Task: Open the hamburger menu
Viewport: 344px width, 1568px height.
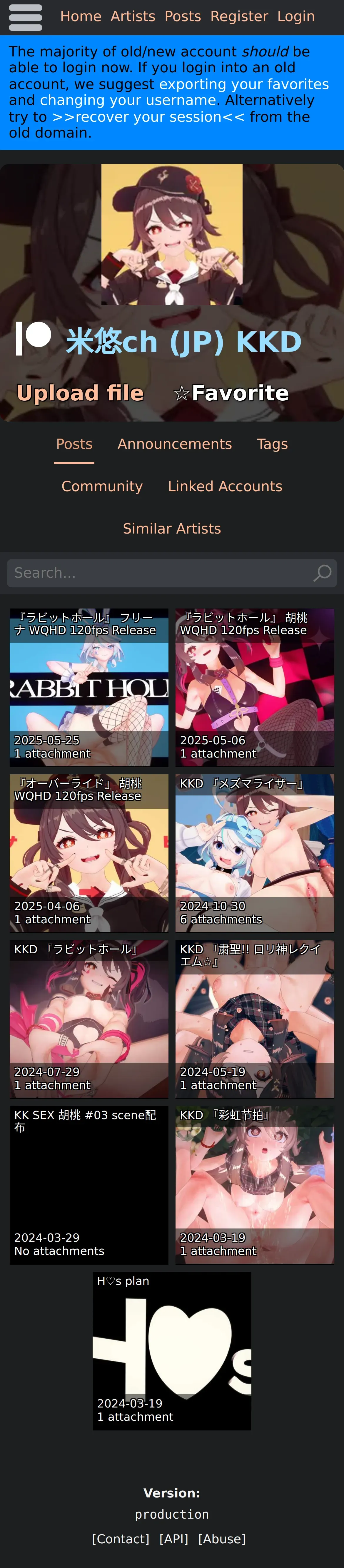Action: point(26,17)
